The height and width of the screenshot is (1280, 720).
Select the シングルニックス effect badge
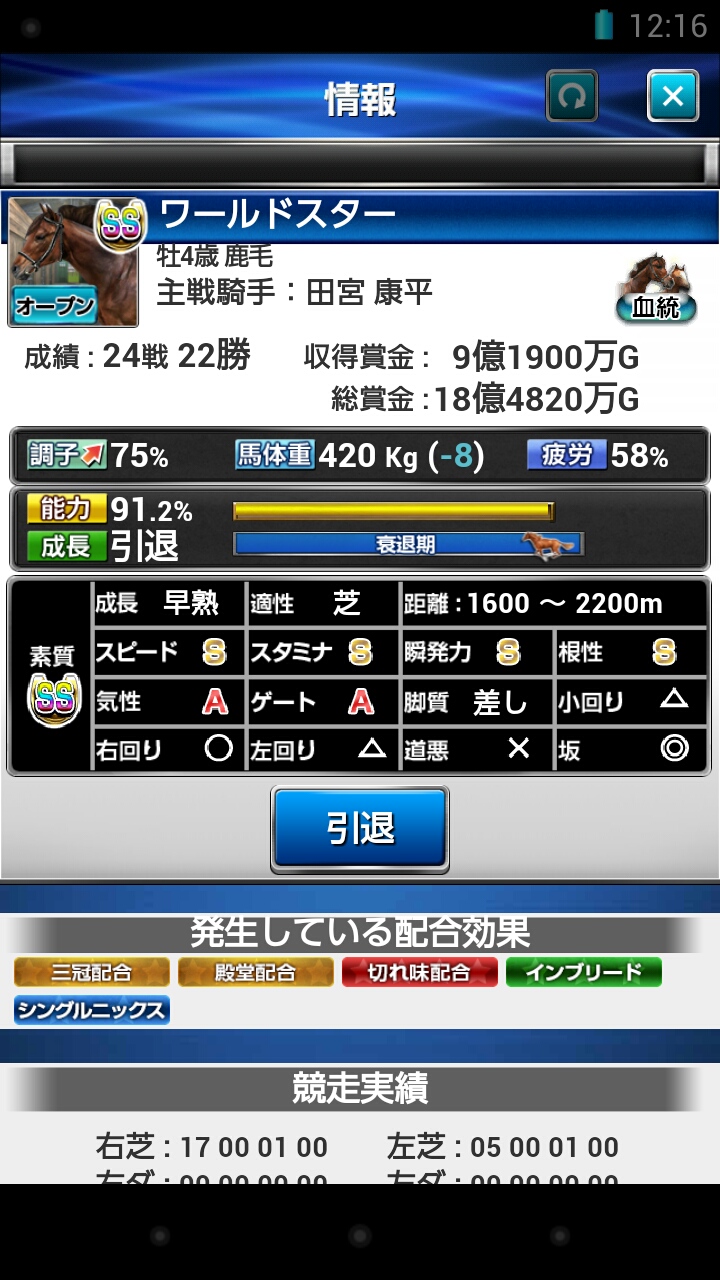point(92,1010)
